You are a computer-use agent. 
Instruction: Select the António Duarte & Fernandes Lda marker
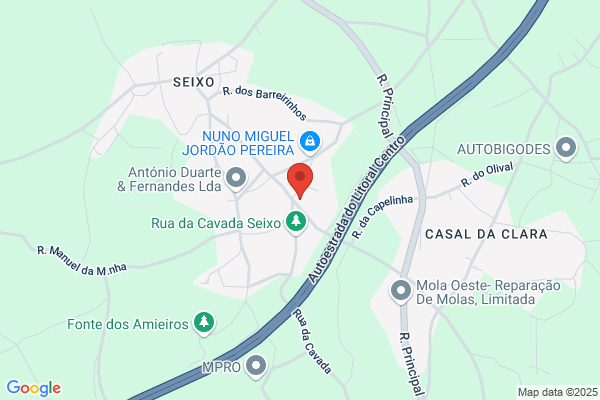236,178
